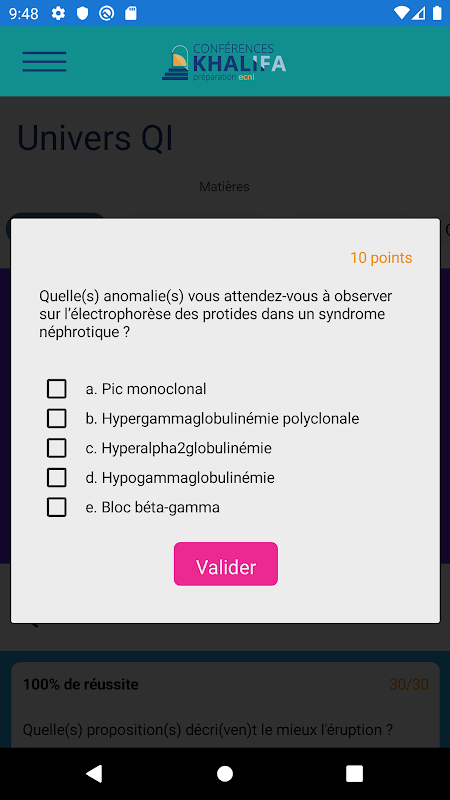Viewport: 450px width, 800px height.
Task: Tap the Valider button
Action: tap(226, 564)
